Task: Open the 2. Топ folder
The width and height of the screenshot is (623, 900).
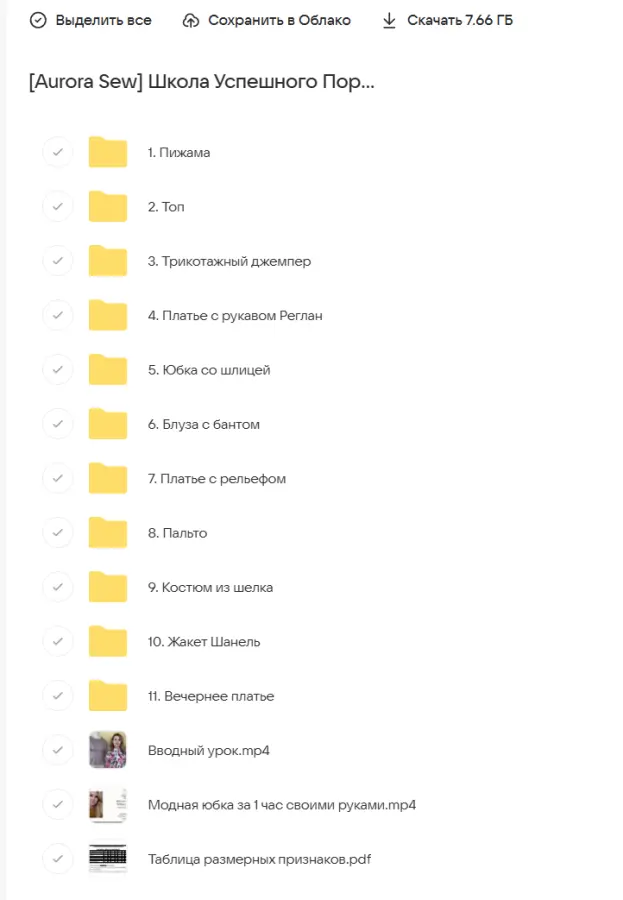Action: (x=166, y=207)
